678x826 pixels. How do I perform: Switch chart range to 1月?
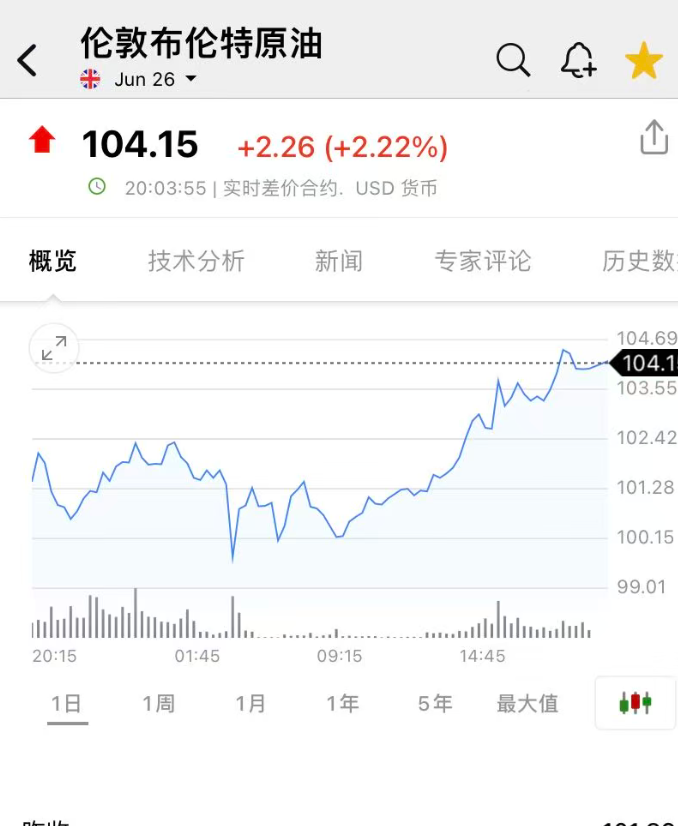[x=250, y=704]
